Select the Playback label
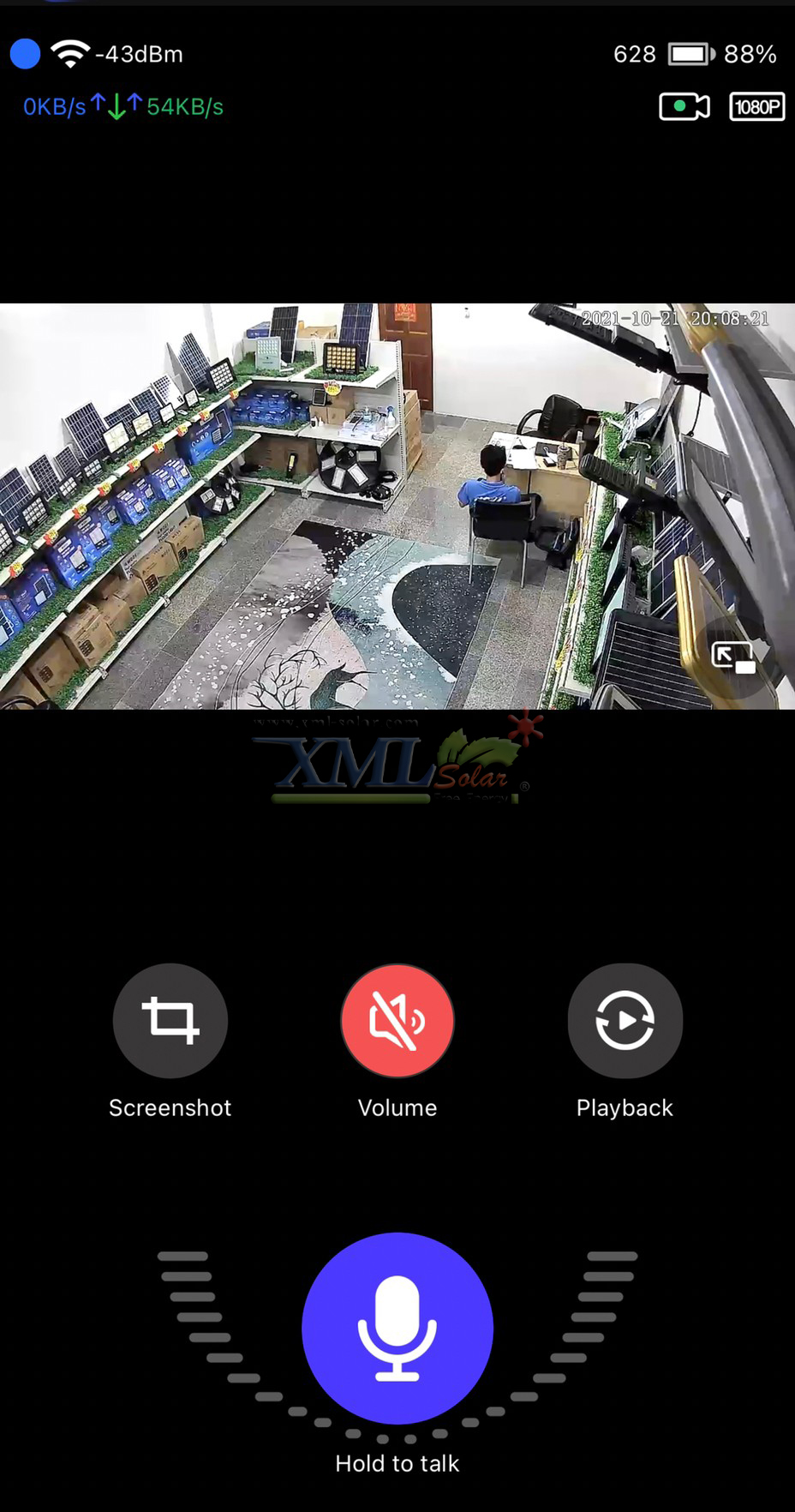795x1512 pixels. tap(625, 1107)
